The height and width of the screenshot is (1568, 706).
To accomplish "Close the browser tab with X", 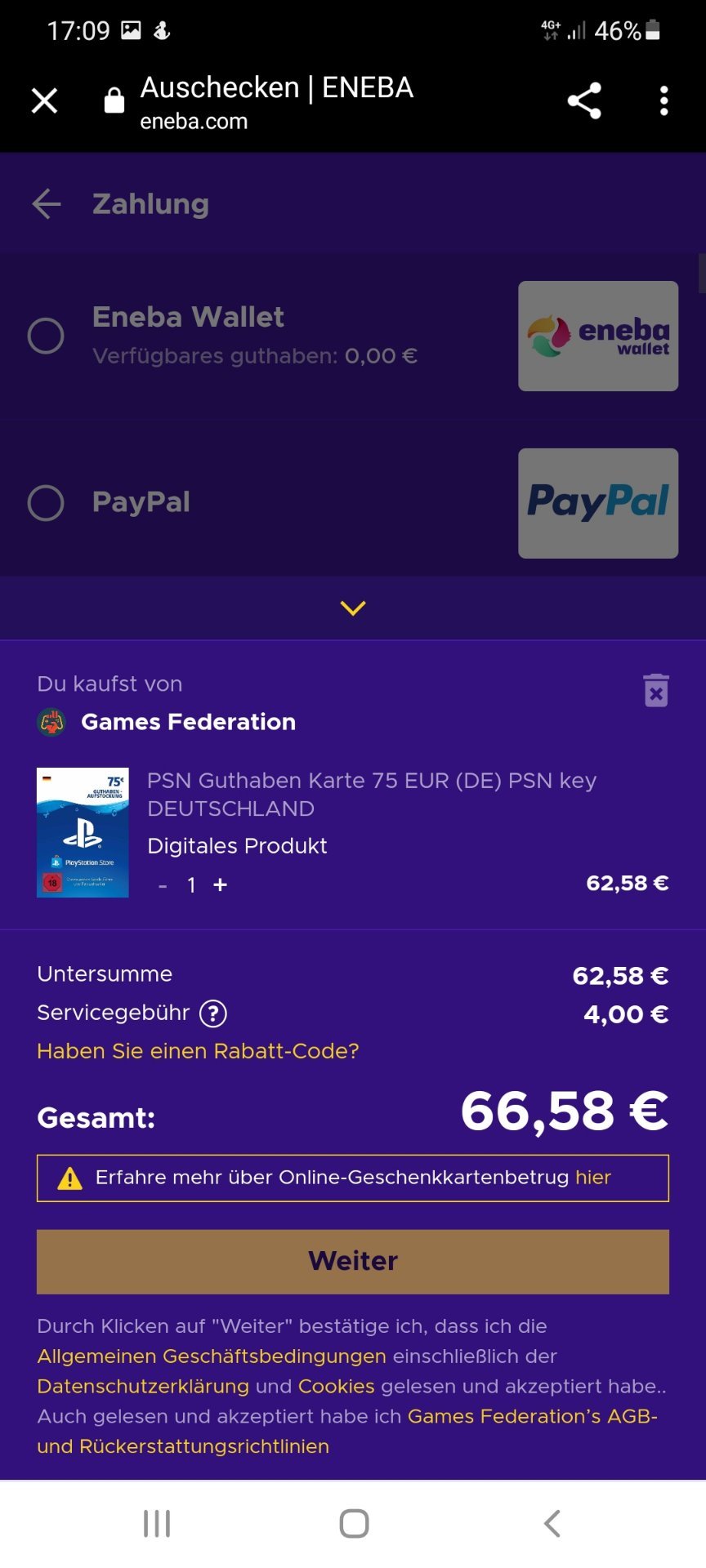I will pyautogui.click(x=44, y=101).
